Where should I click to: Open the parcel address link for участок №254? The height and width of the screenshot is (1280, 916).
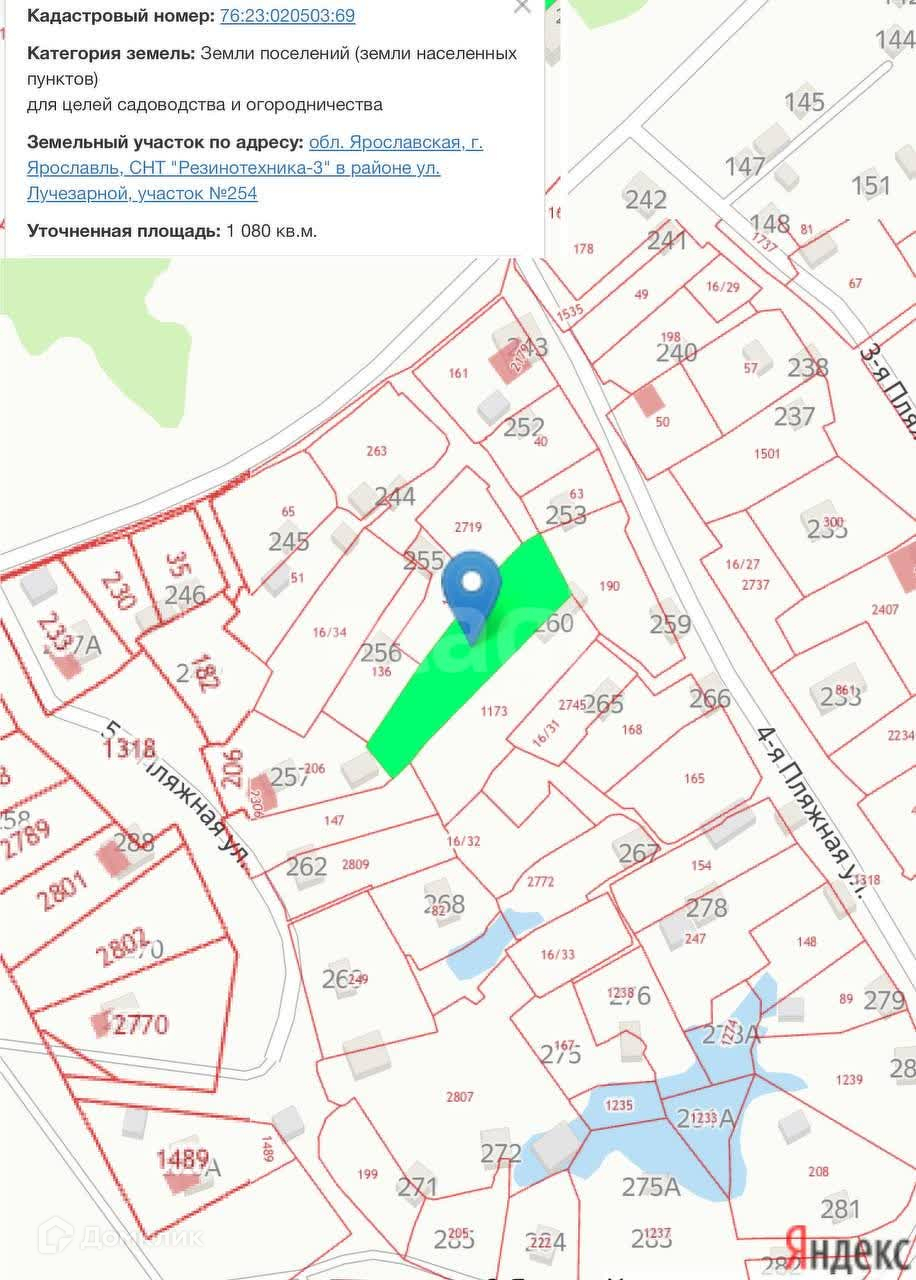[x=255, y=168]
